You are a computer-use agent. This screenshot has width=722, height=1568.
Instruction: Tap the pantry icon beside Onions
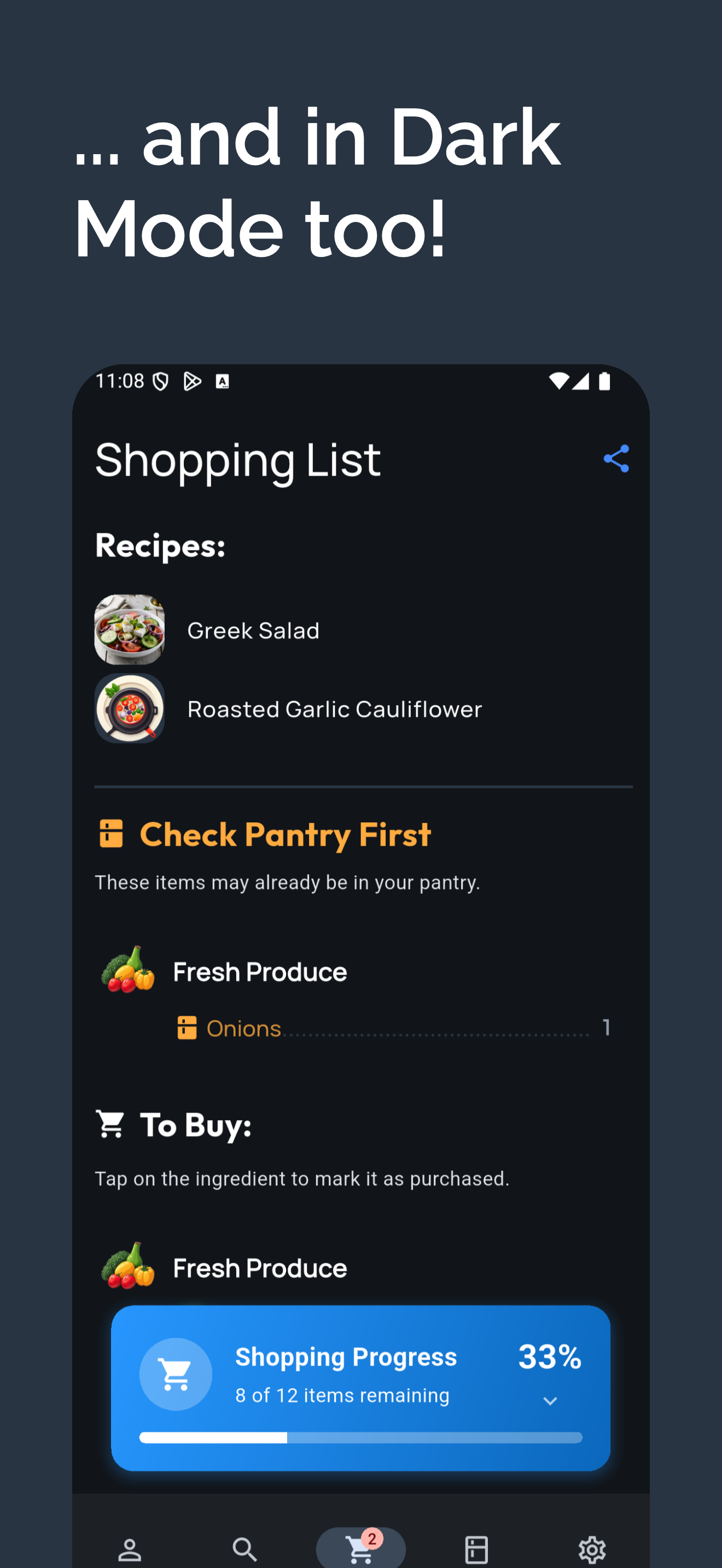(x=188, y=1027)
